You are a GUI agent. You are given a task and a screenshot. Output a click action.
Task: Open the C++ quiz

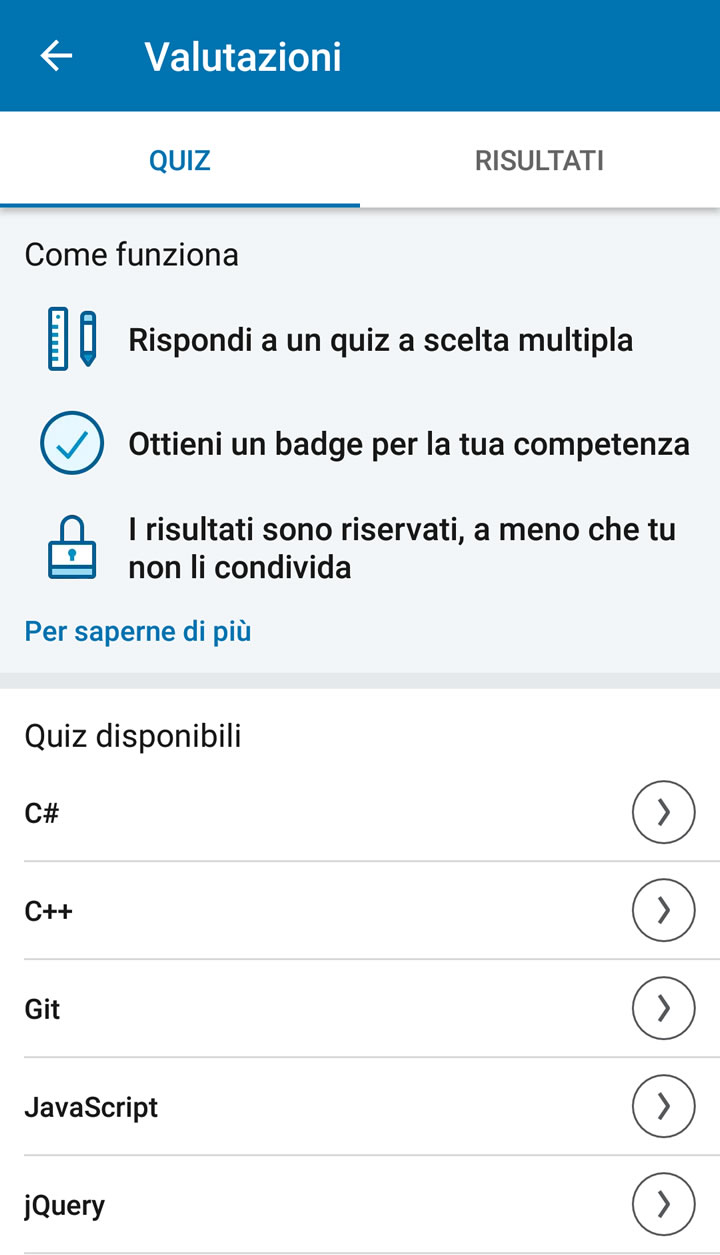click(x=663, y=910)
